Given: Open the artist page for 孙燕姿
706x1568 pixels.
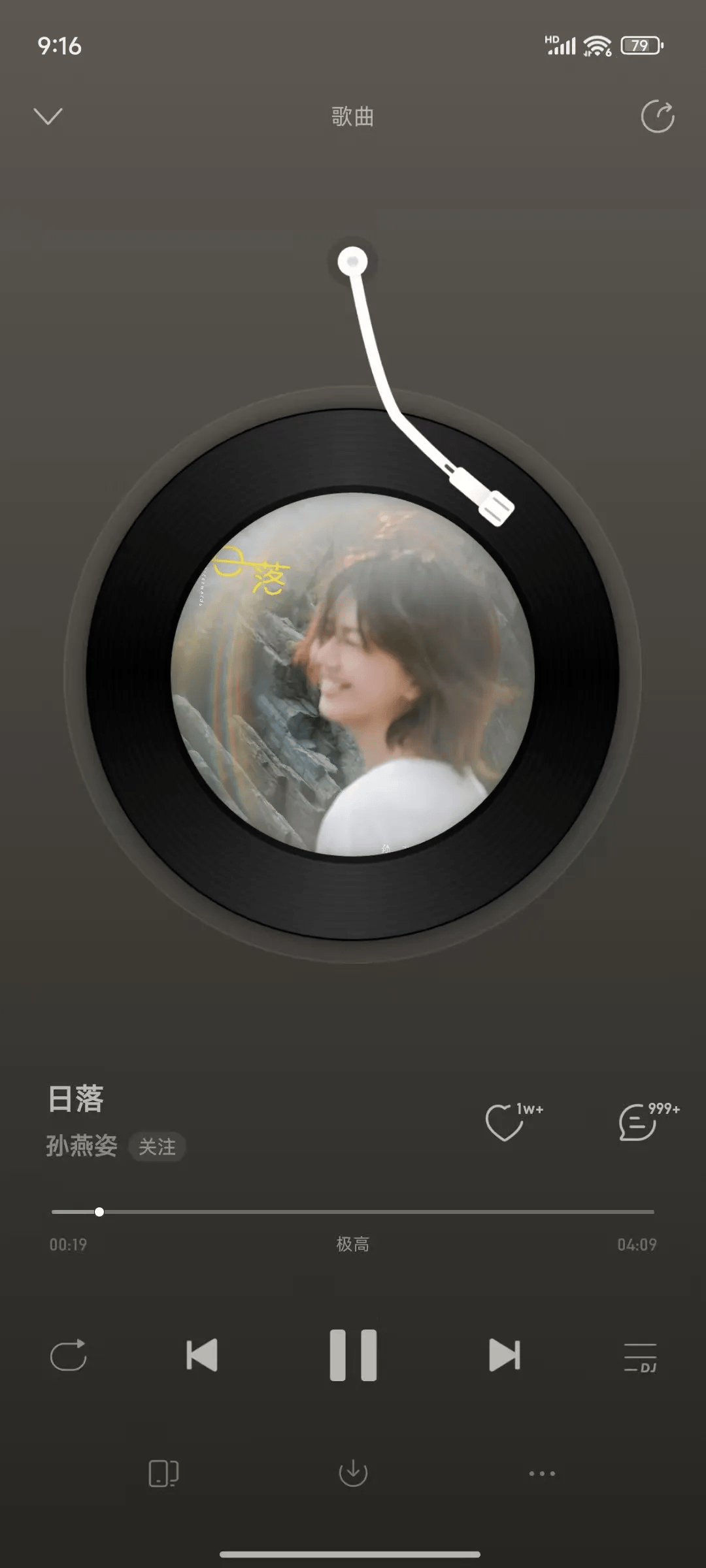Looking at the screenshot, I should (82, 1146).
